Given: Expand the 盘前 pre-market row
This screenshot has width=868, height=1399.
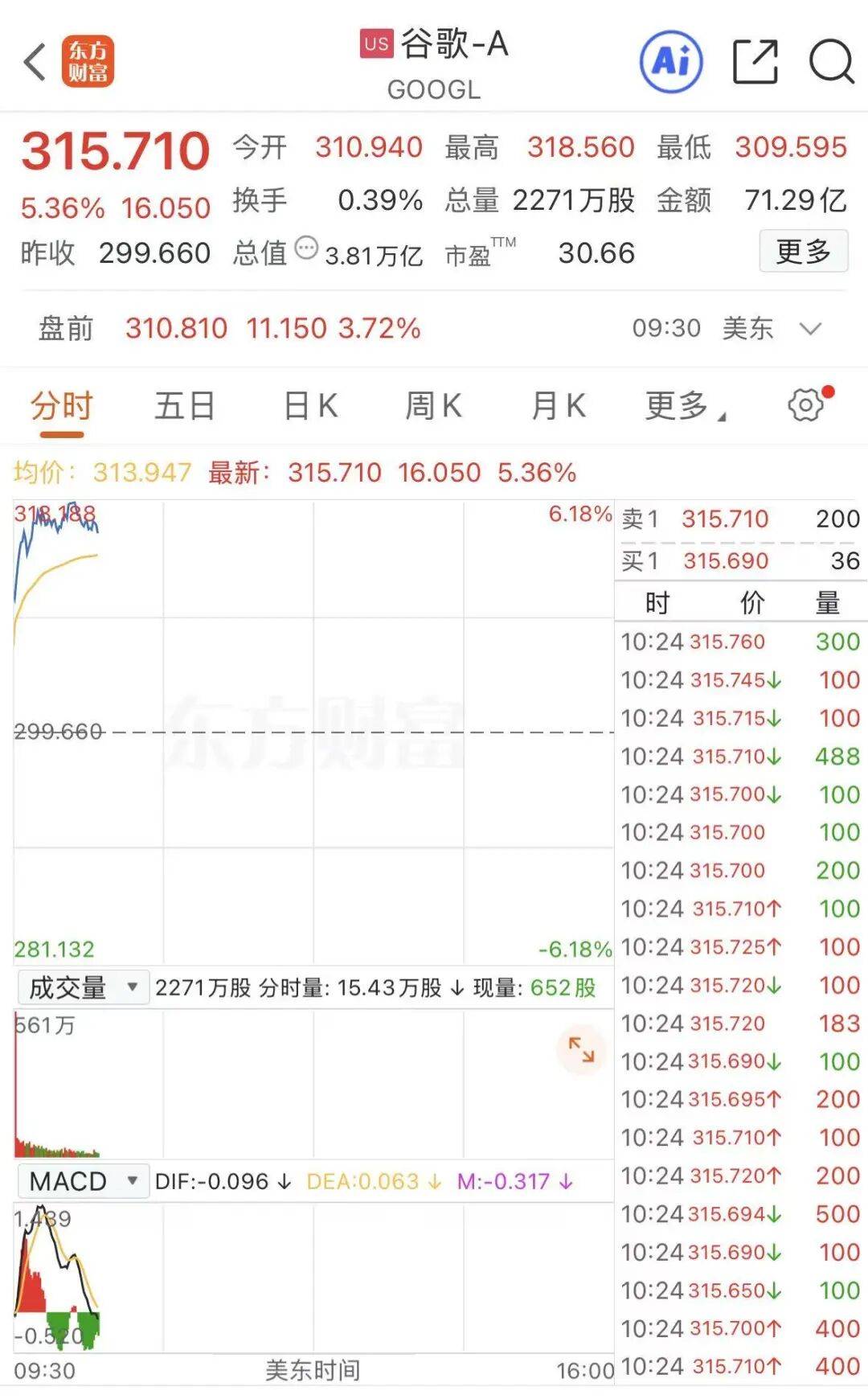Looking at the screenshot, I should click(x=811, y=329).
